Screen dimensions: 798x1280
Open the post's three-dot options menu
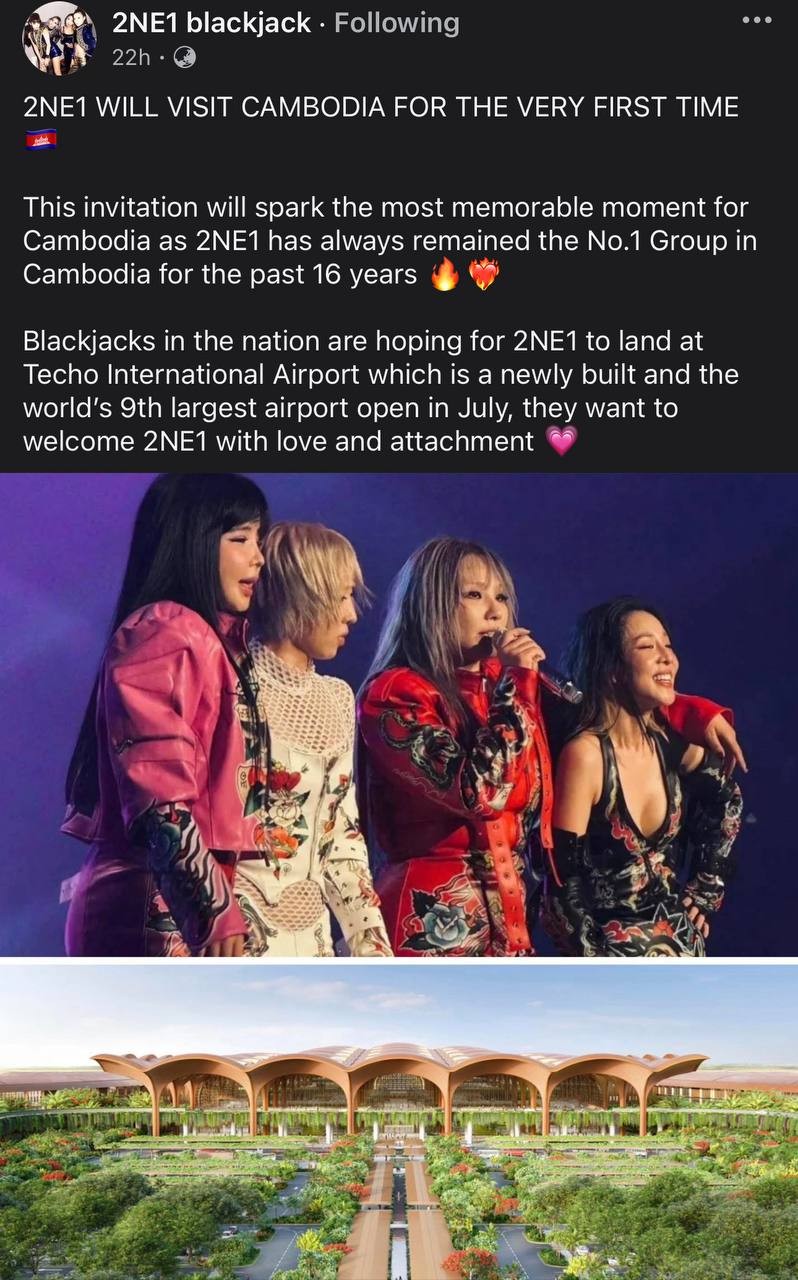(x=756, y=20)
